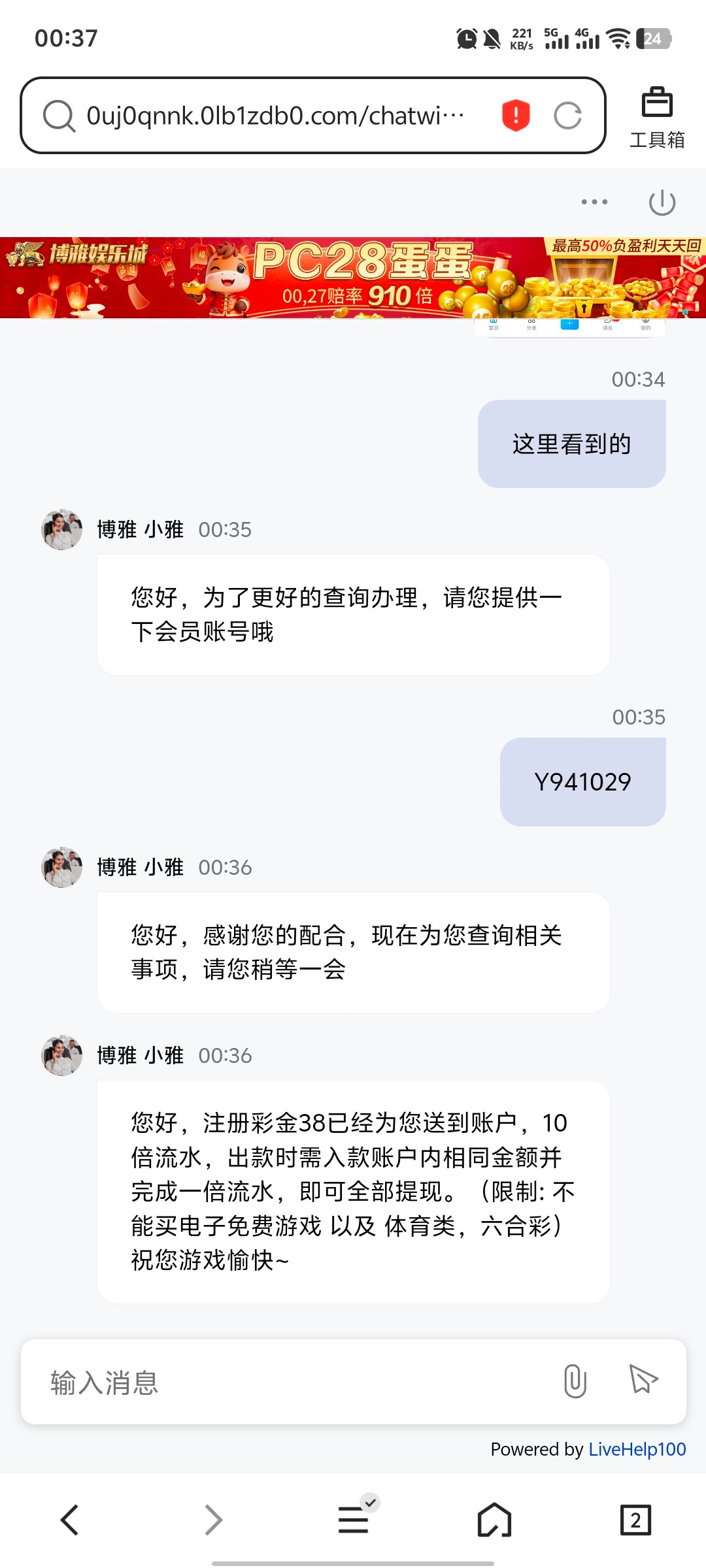Show the two open browser tabs

pos(635,1520)
